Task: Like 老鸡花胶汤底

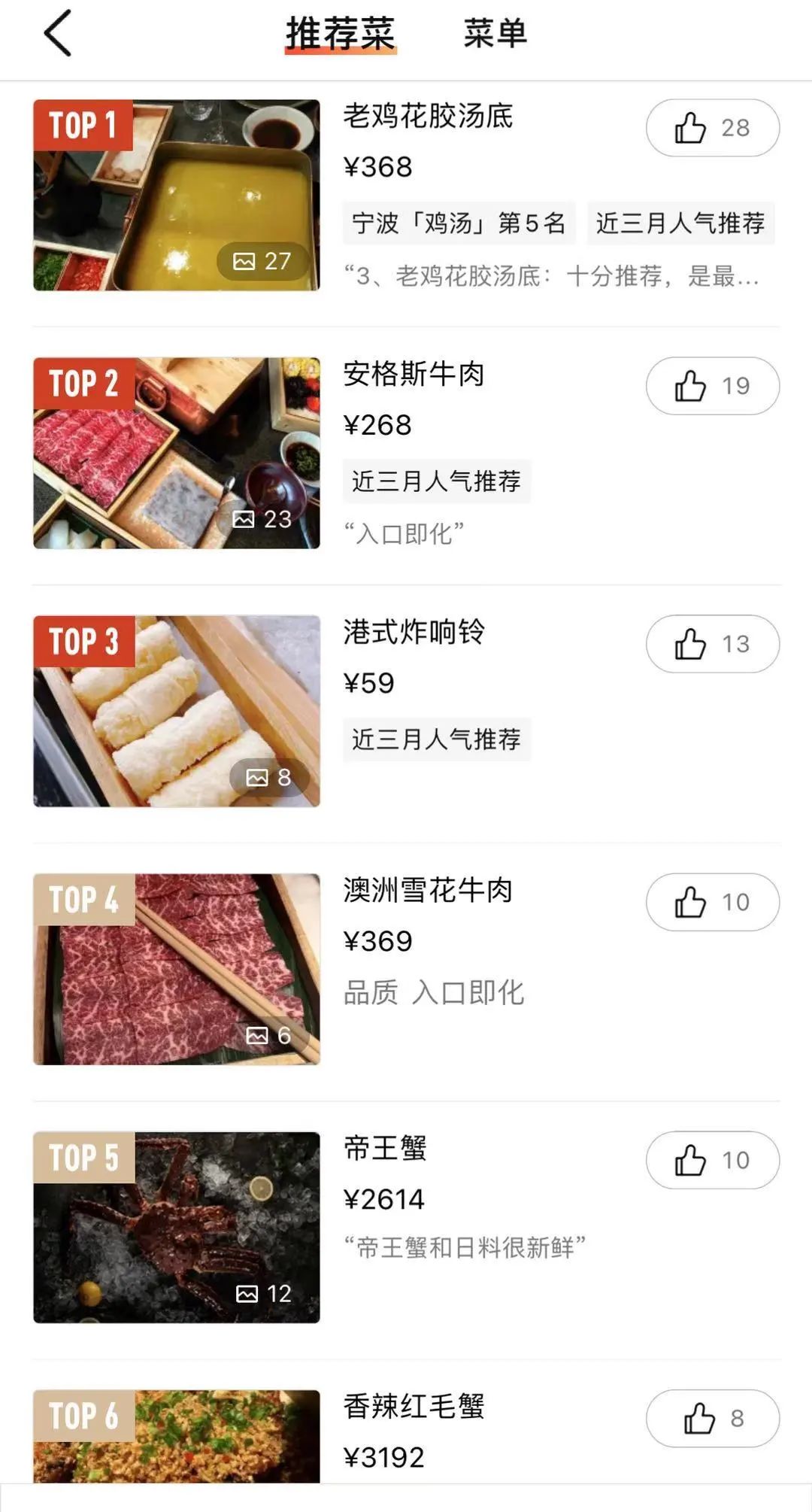Action: (712, 128)
